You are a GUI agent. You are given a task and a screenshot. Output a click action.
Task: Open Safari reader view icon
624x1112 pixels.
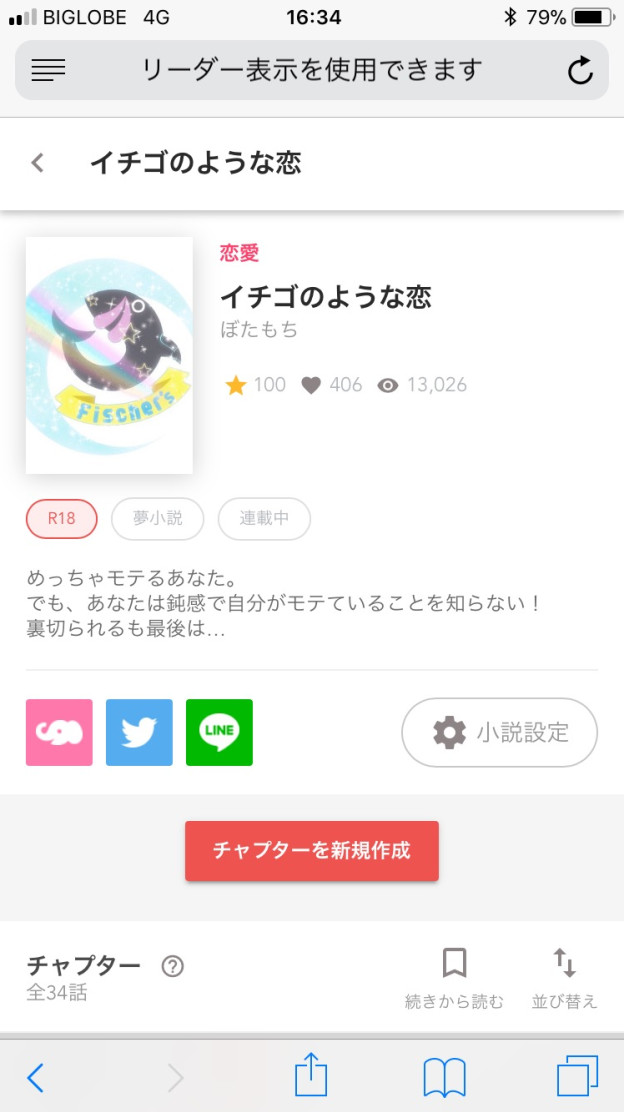coord(48,70)
